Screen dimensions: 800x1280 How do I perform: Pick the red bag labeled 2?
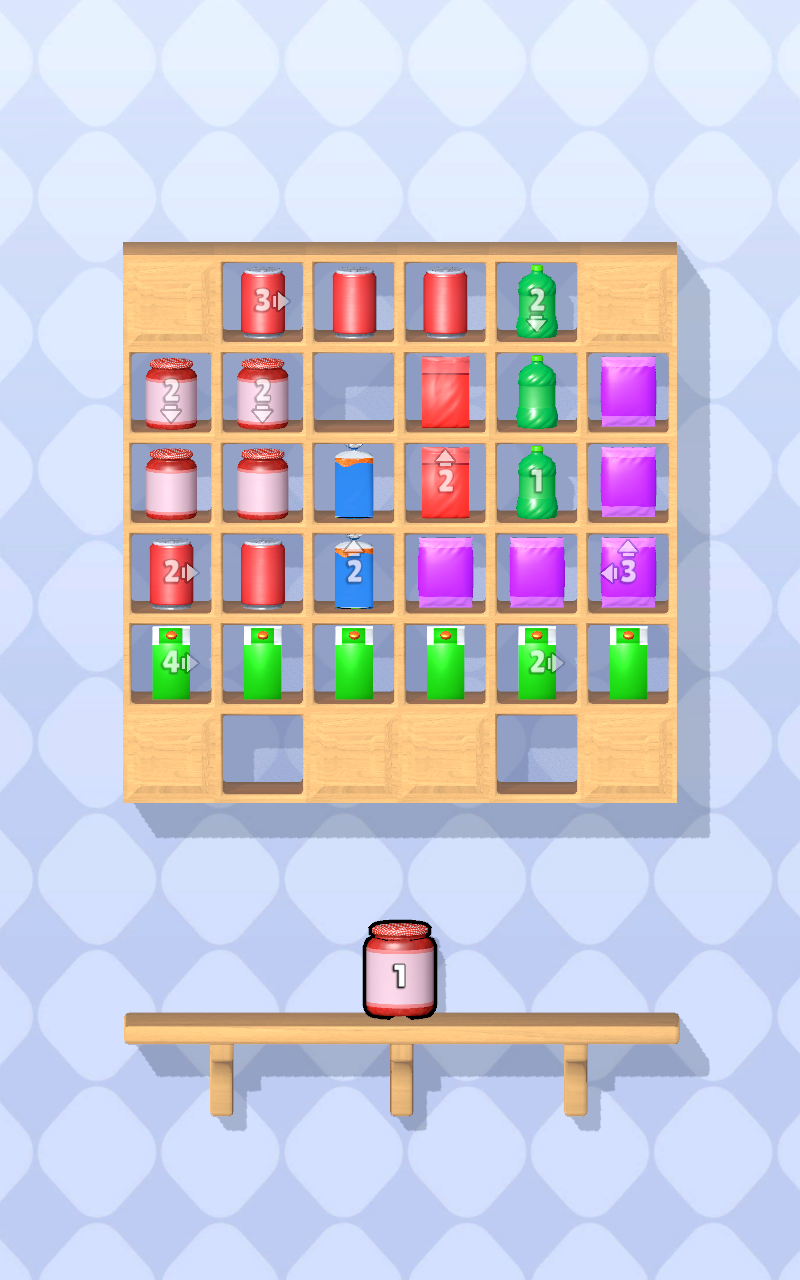pyautogui.click(x=445, y=482)
